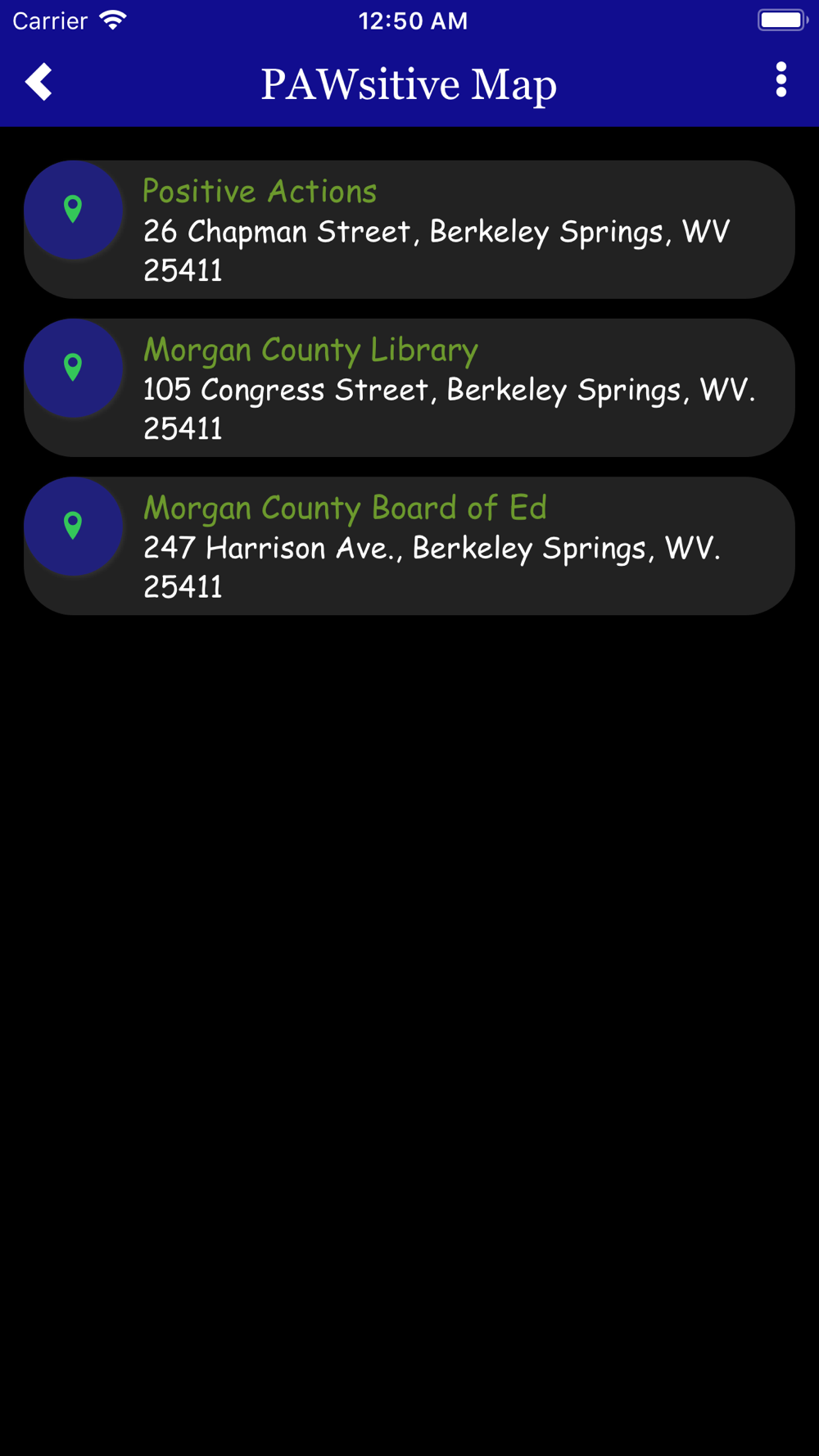Select the Morgan County Library entry
This screenshot has width=819, height=1456.
tap(409, 387)
